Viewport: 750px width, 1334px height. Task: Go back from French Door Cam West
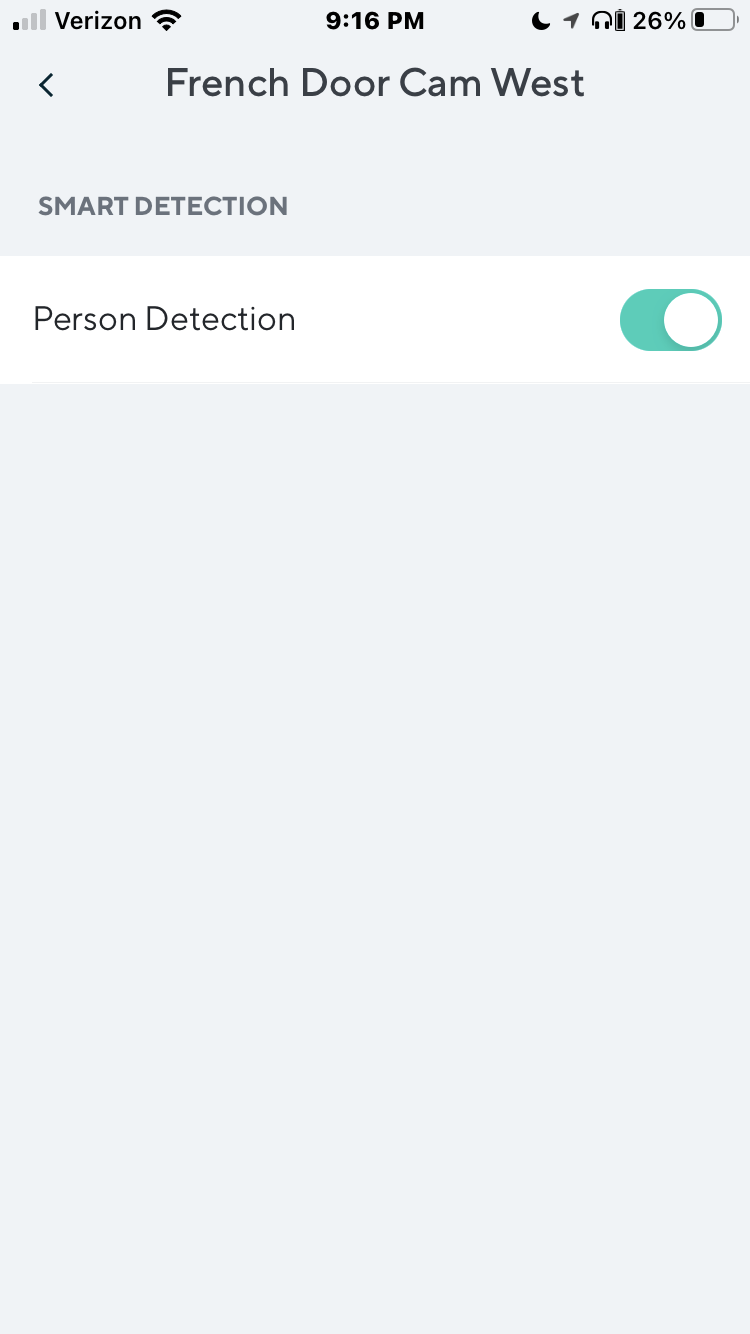(46, 85)
